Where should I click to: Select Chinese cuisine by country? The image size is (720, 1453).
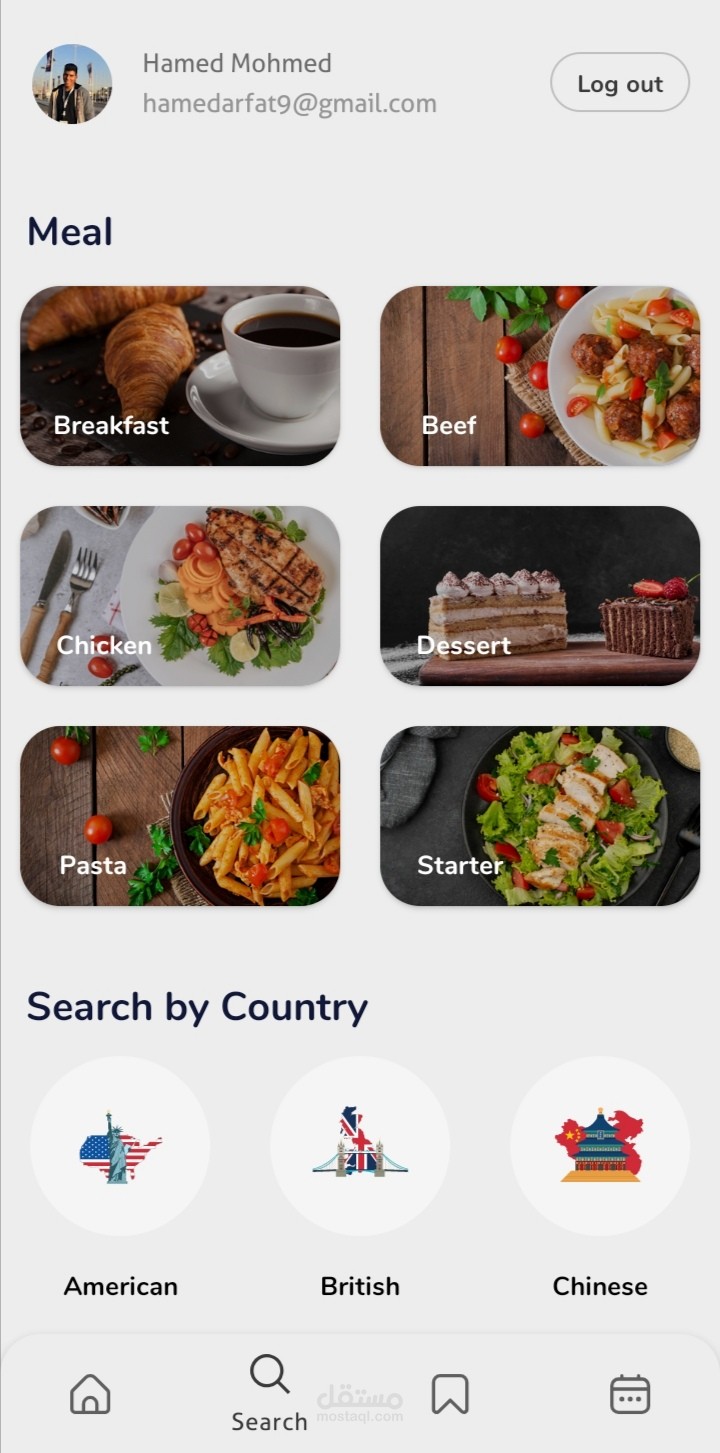[600, 1146]
